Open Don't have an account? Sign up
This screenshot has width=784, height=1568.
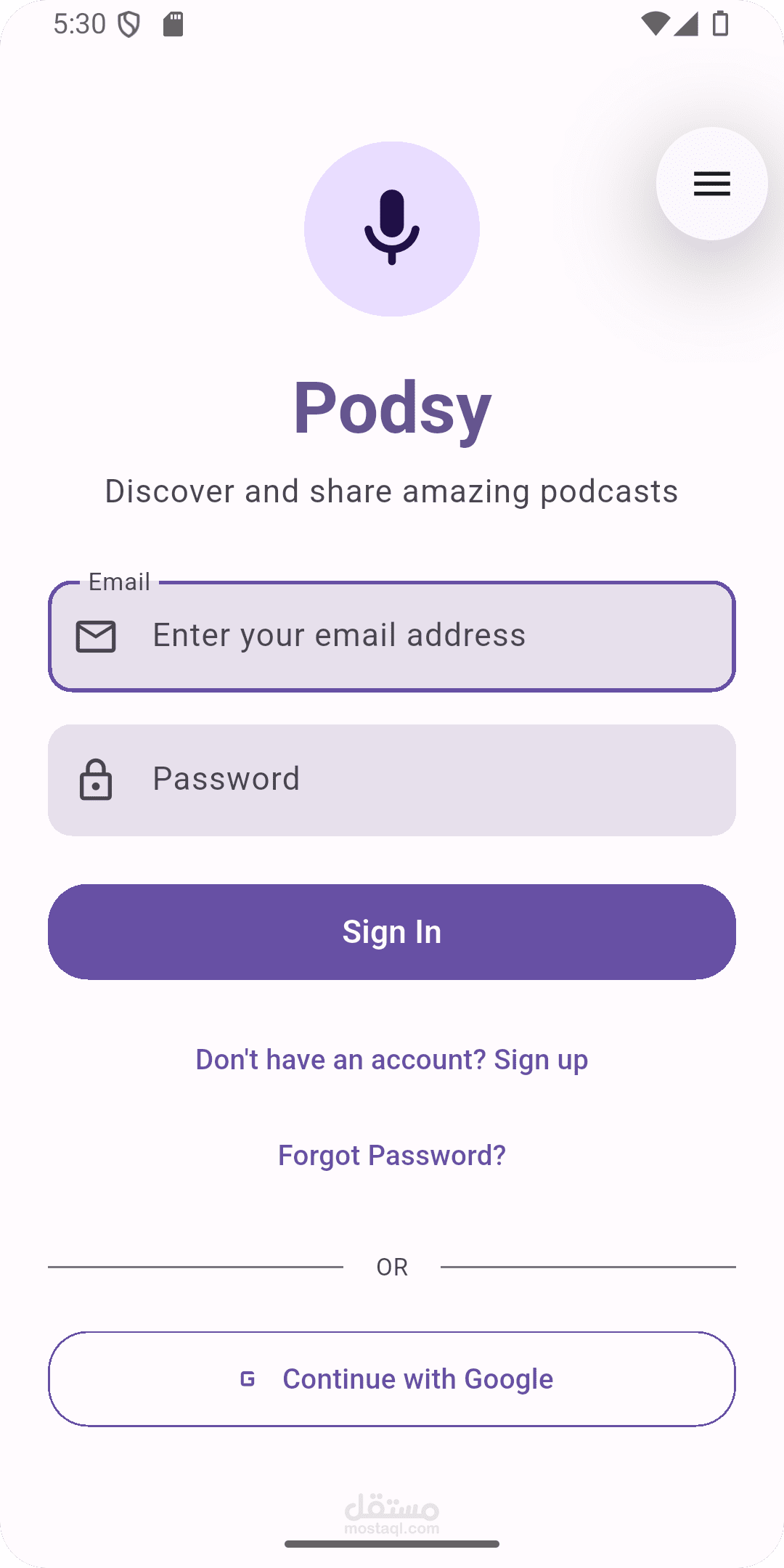pos(392,1060)
